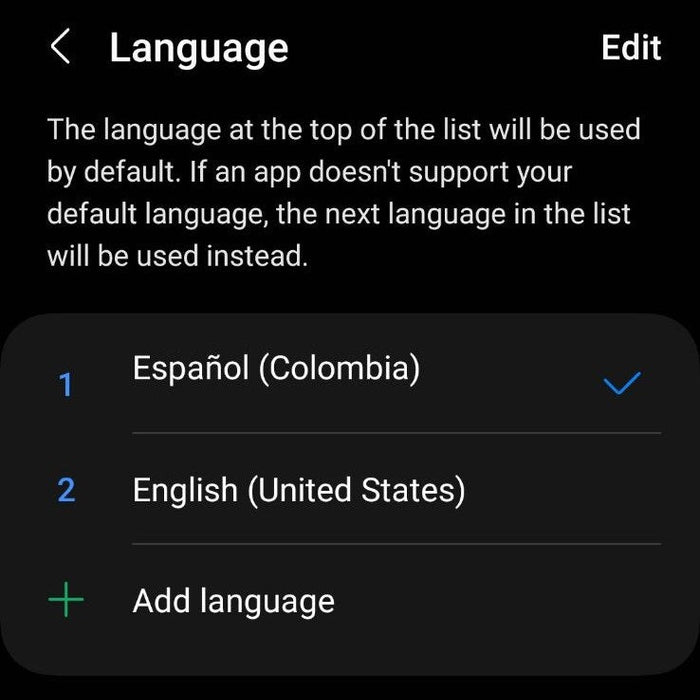This screenshot has width=700, height=700.
Task: Tap Edit to rearrange the language list
Action: click(630, 48)
